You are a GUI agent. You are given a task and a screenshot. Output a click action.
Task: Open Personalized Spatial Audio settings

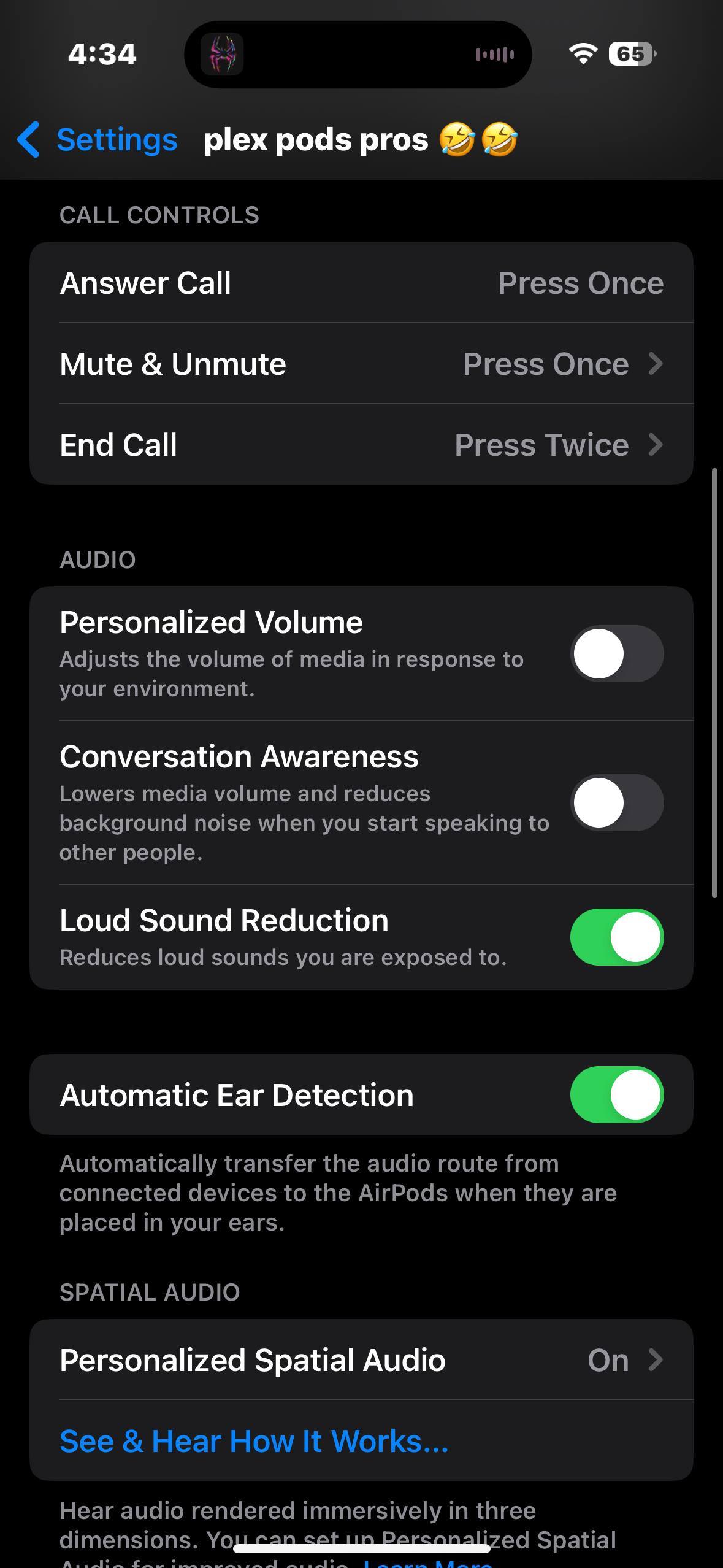click(x=361, y=1360)
